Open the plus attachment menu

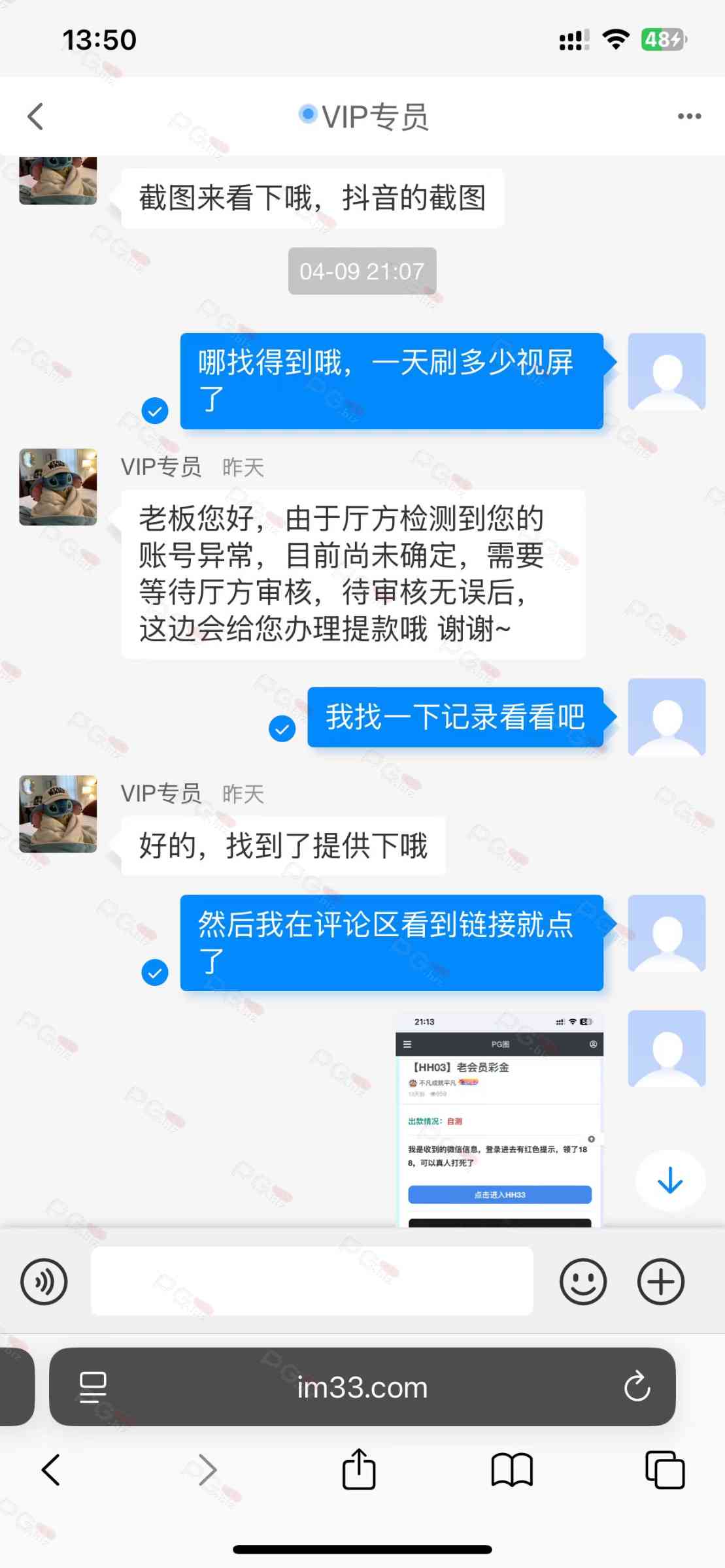click(x=661, y=1281)
